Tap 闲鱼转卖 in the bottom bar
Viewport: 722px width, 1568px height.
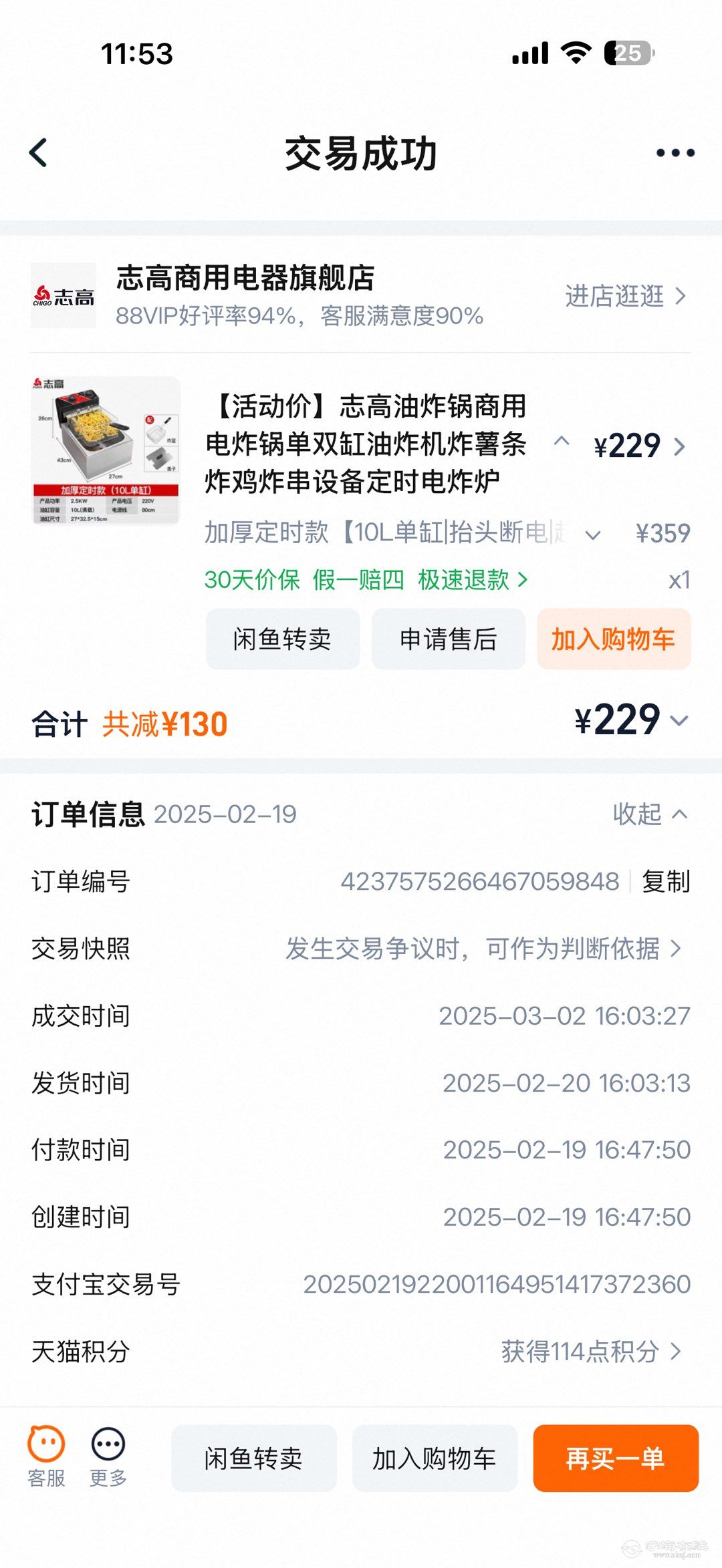coord(253,1458)
